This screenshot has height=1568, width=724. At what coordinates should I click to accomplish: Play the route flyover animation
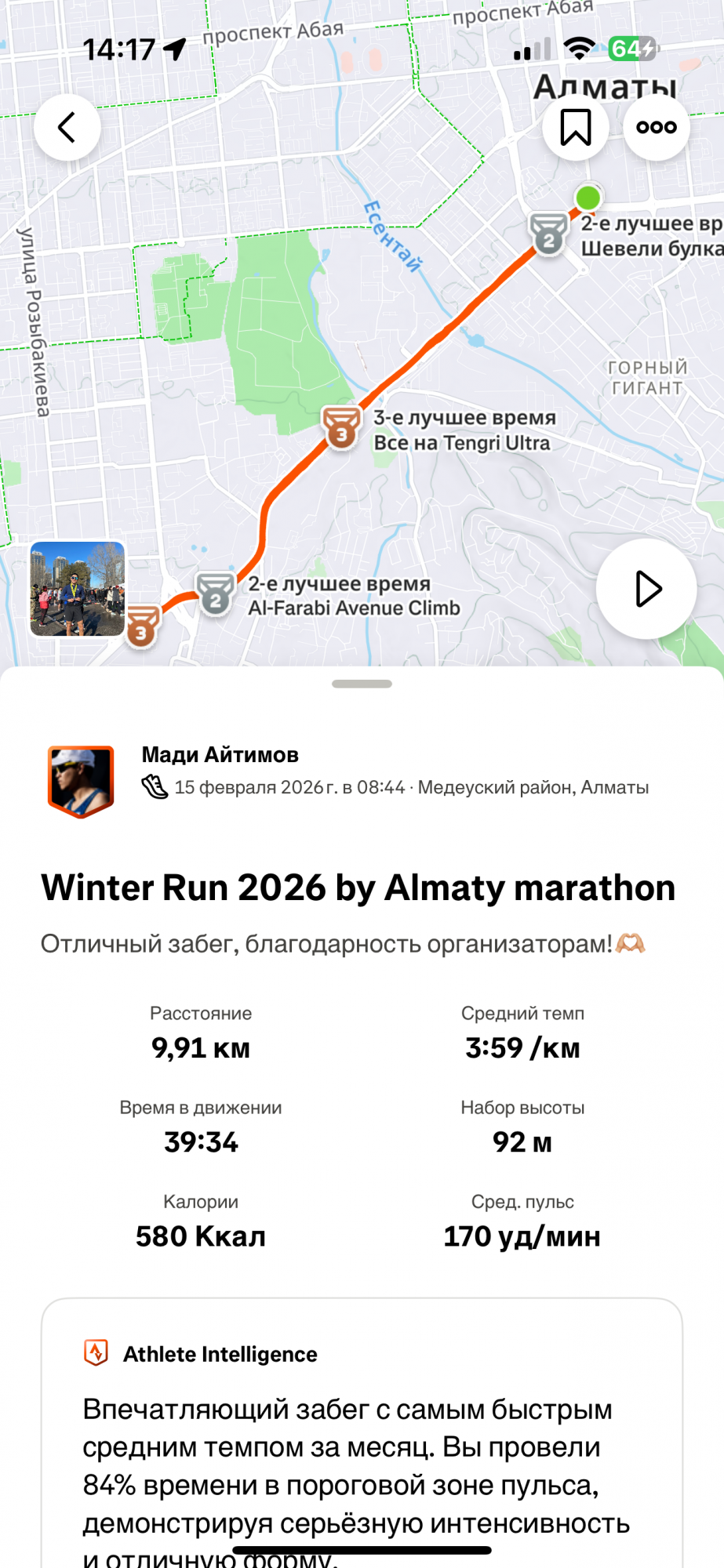(x=646, y=589)
